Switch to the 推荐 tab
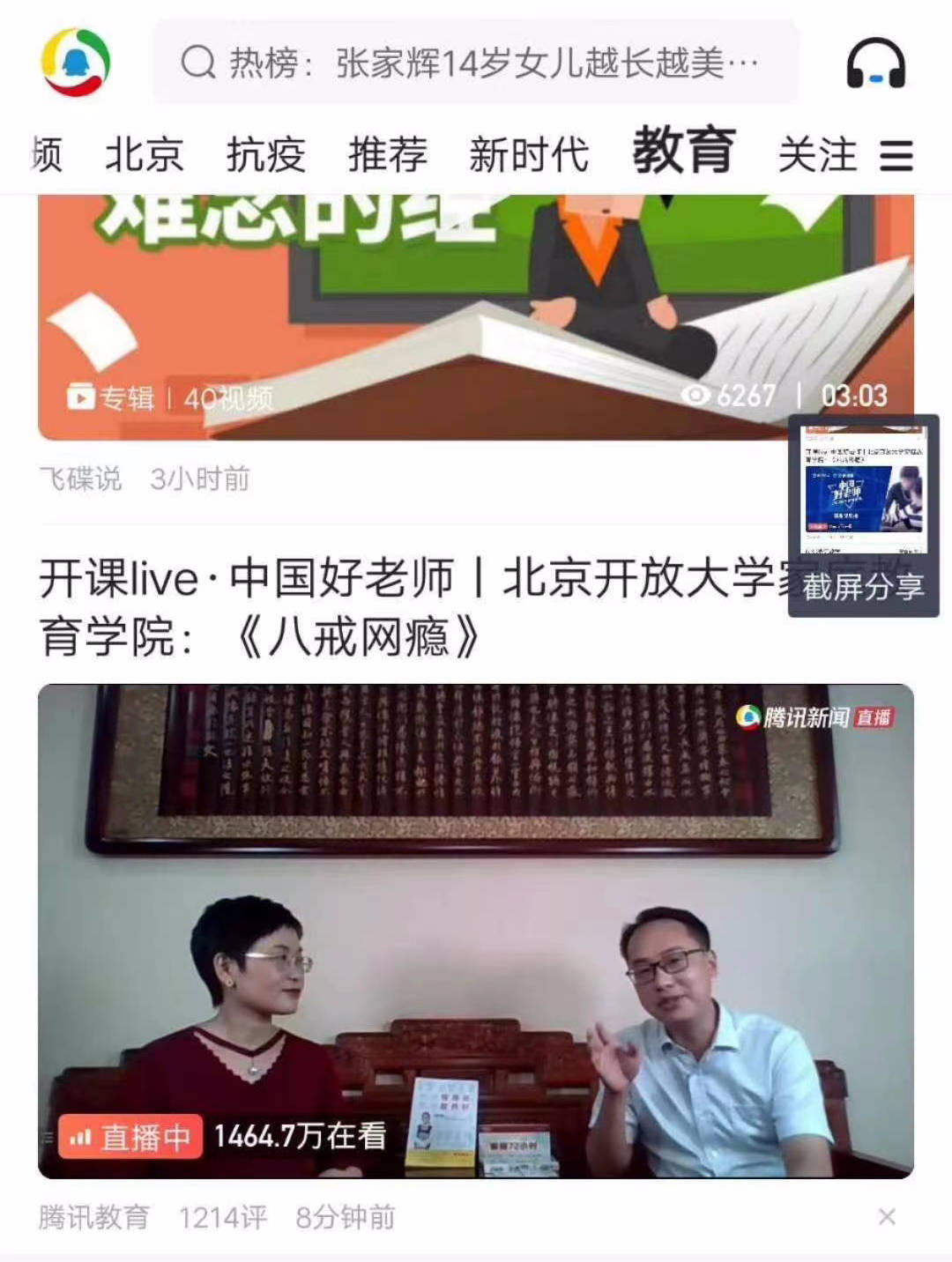 pyautogui.click(x=386, y=153)
